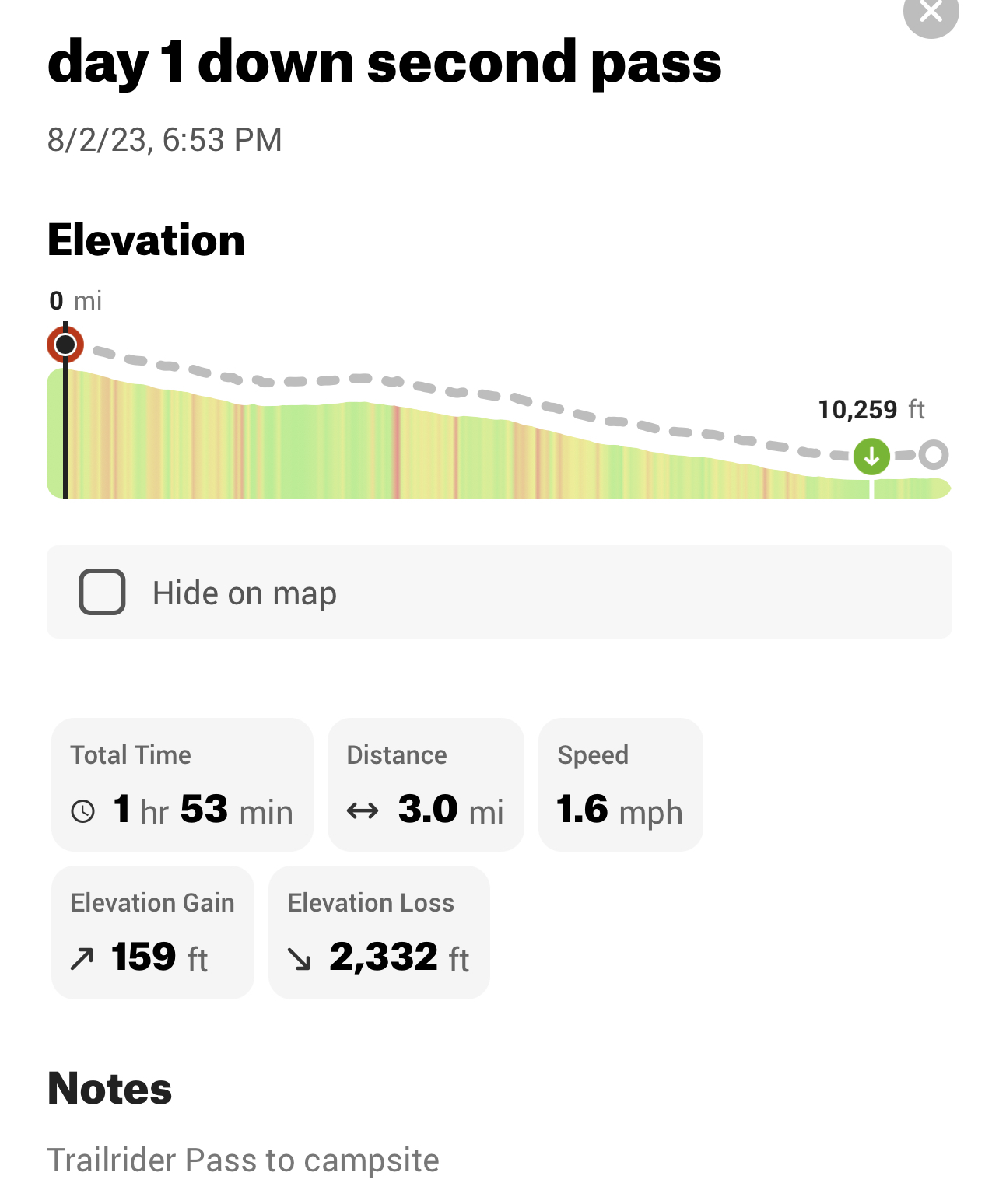The width and height of the screenshot is (999, 1204).
Task: Check the Hide on map box
Action: click(x=102, y=593)
